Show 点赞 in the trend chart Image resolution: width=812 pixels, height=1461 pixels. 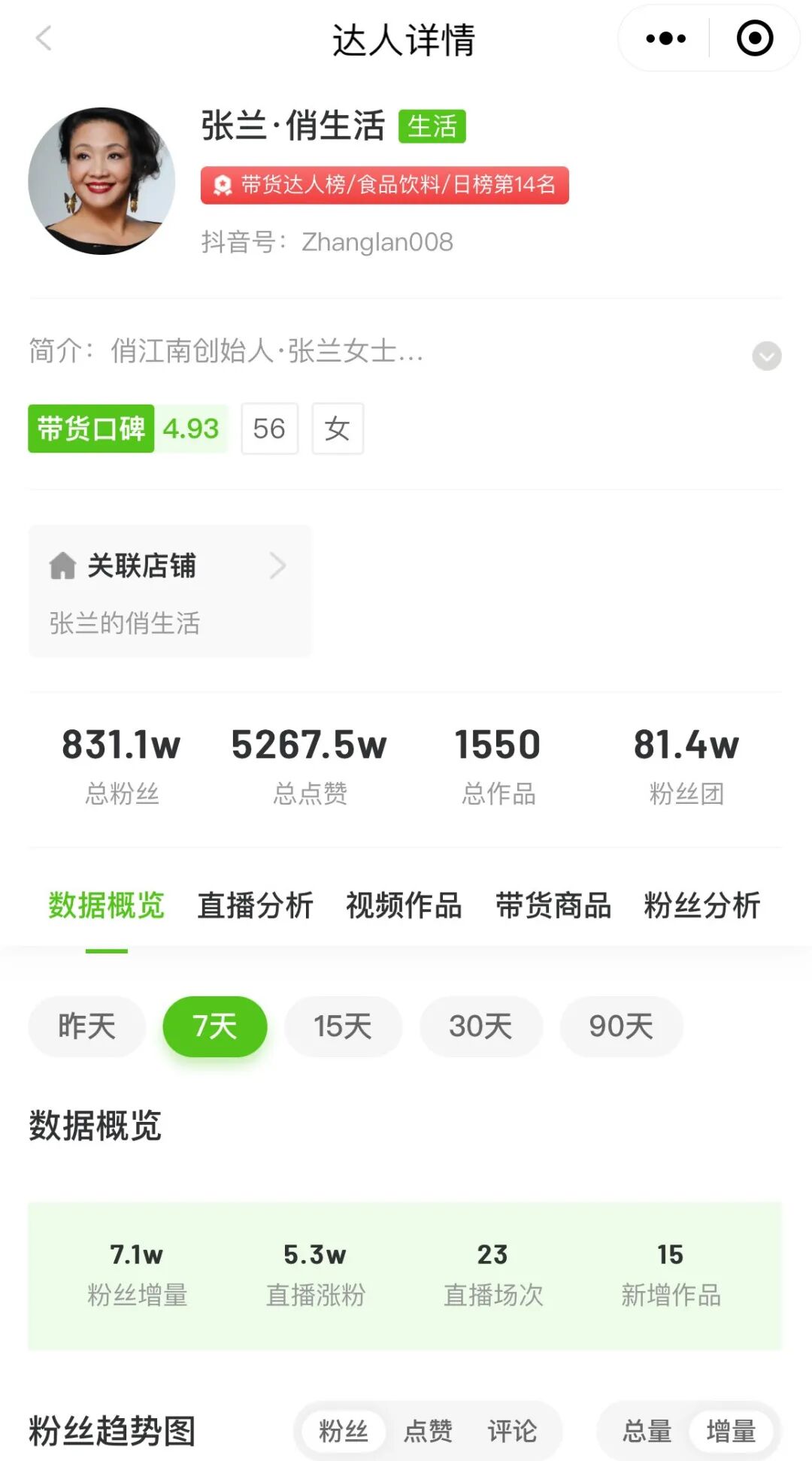pos(428,1430)
